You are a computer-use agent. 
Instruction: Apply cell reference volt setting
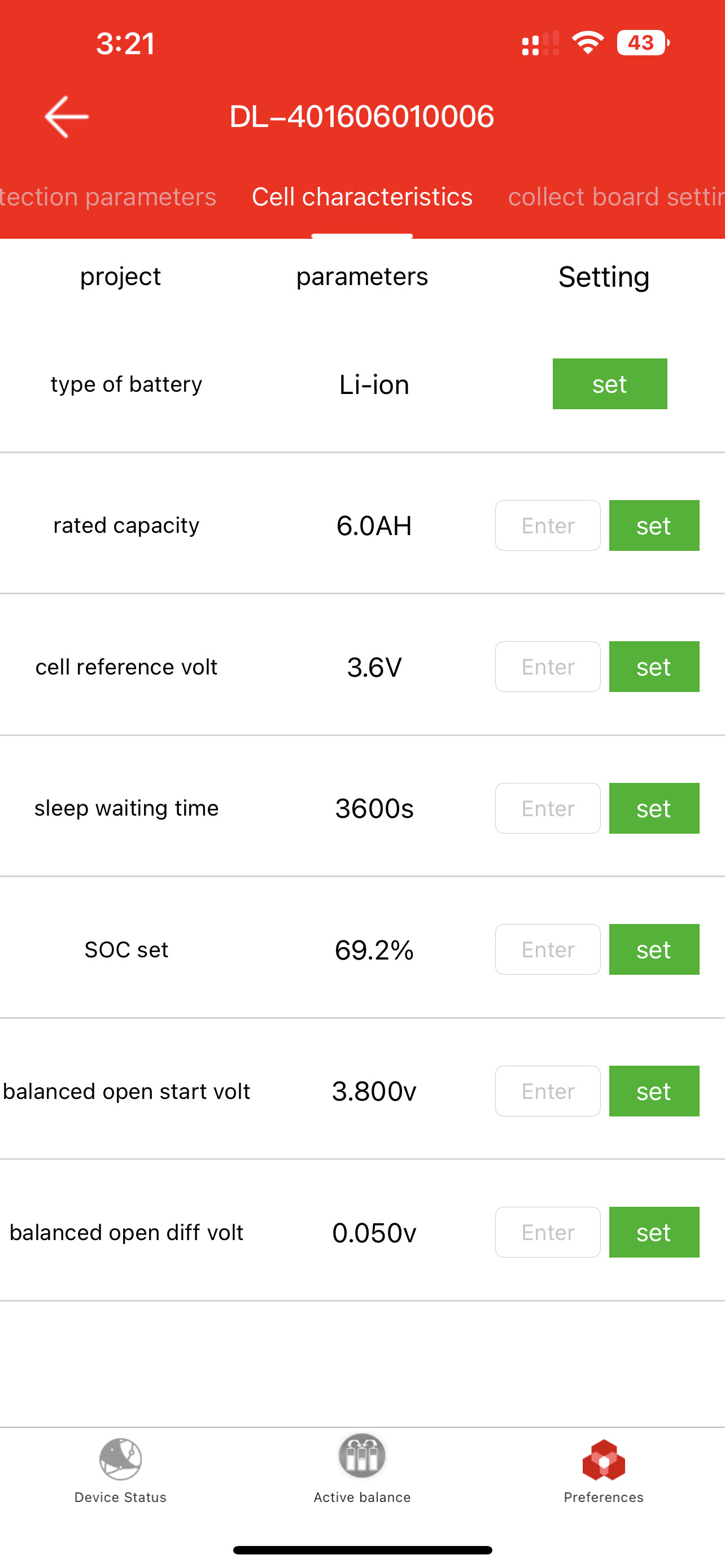click(654, 667)
